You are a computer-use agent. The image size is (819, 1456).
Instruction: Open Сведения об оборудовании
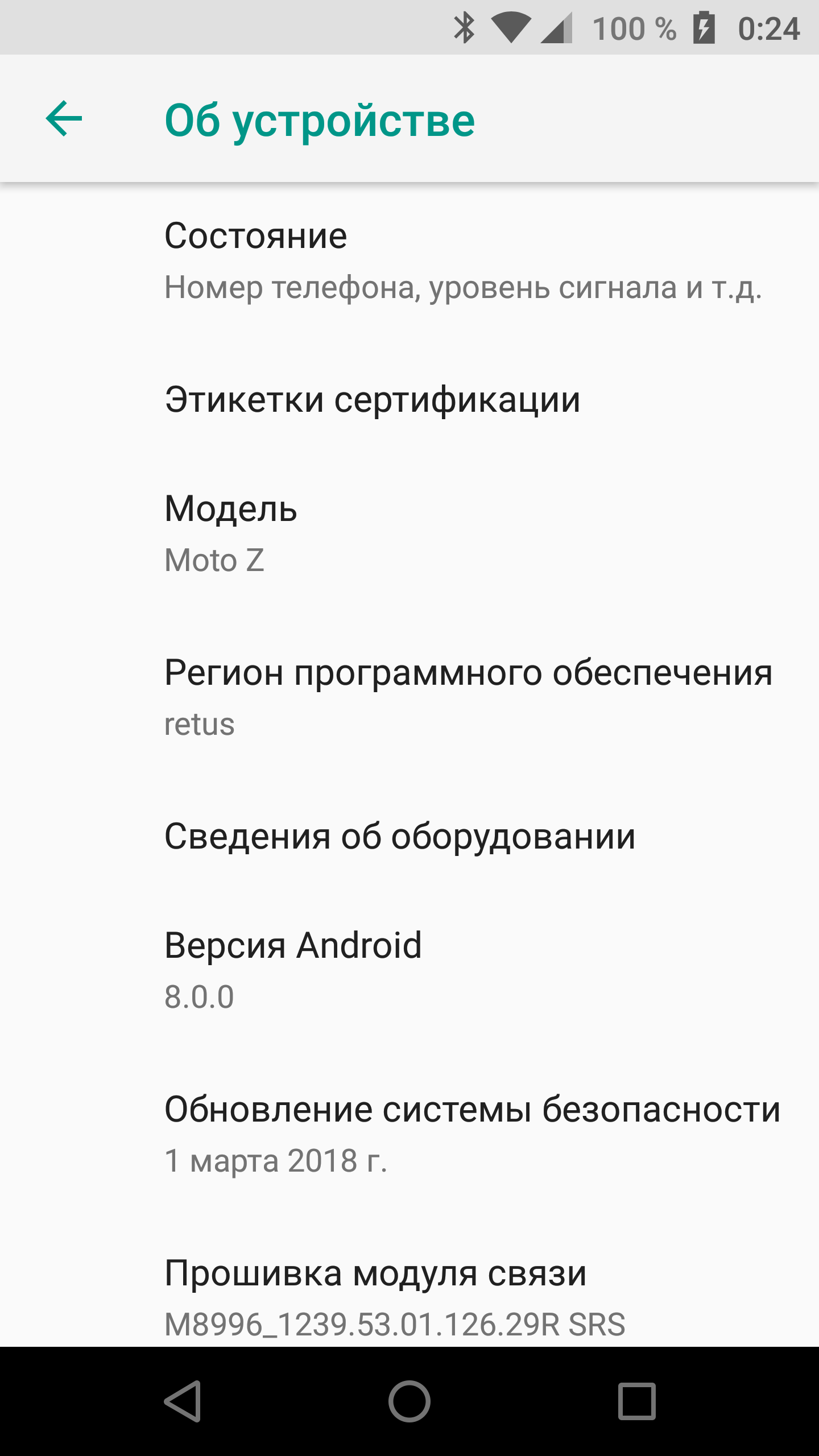409,837
